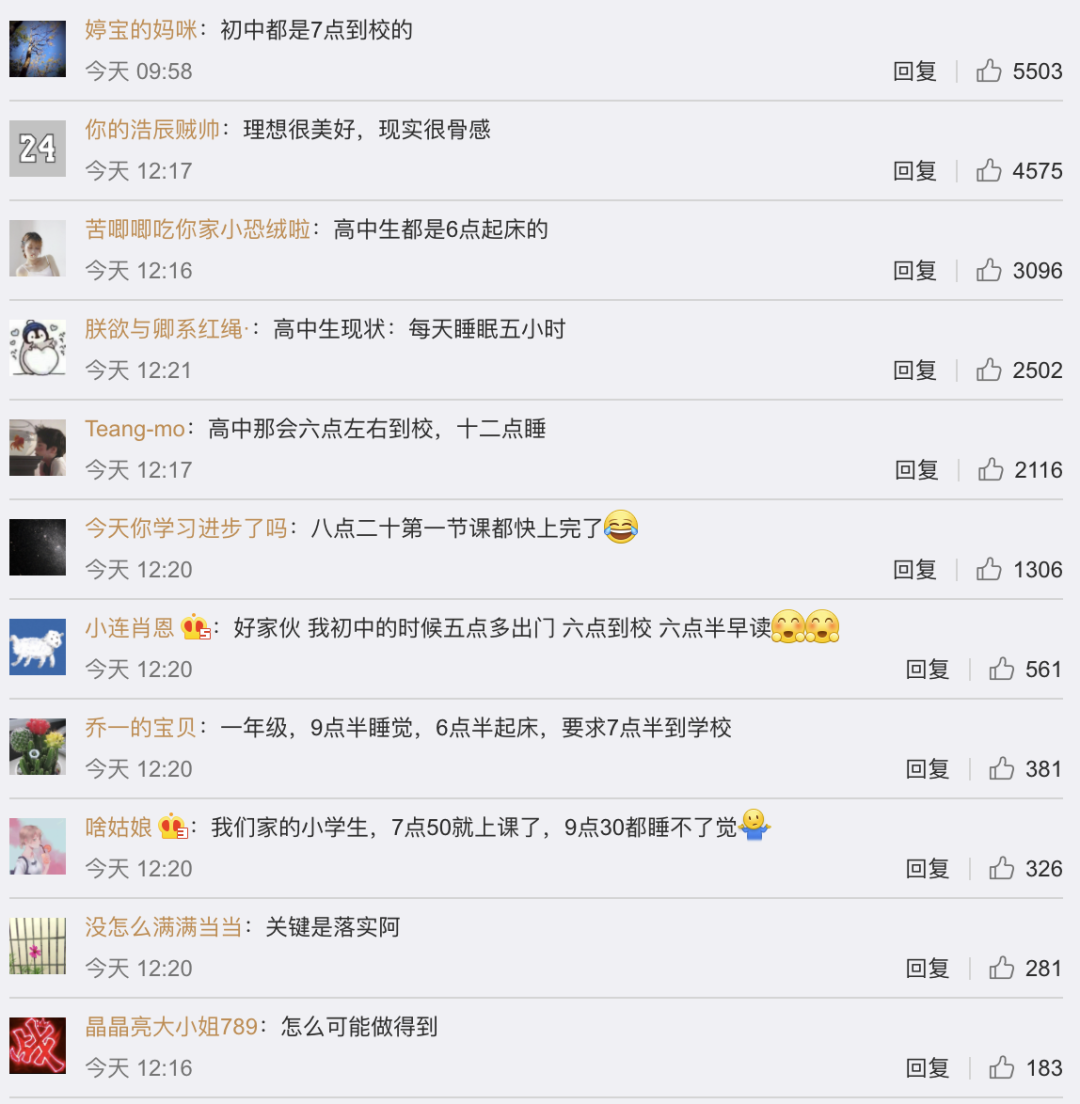View 啥姑娘's avatar
The image size is (1080, 1104).
[38, 846]
